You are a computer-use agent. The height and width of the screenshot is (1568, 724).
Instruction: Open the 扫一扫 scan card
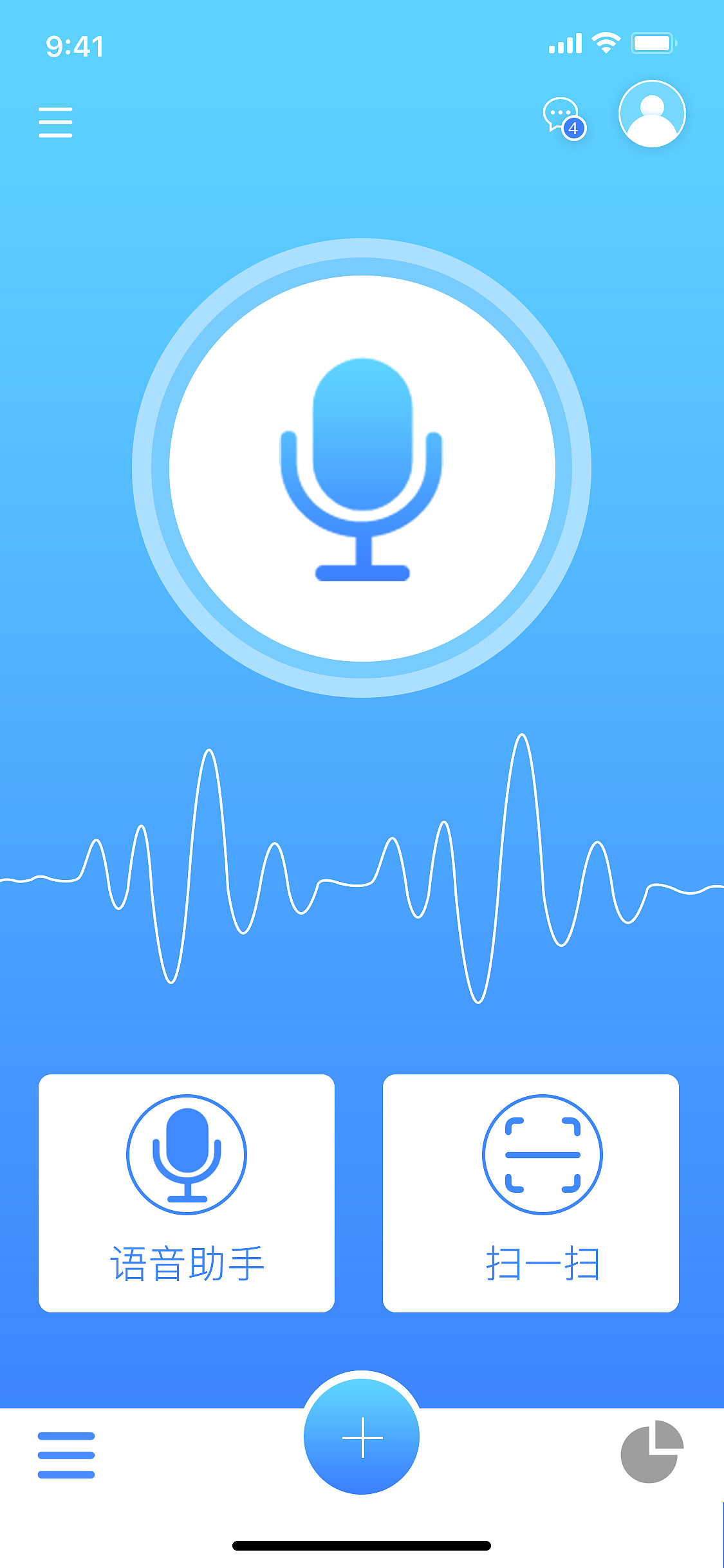click(x=531, y=1193)
